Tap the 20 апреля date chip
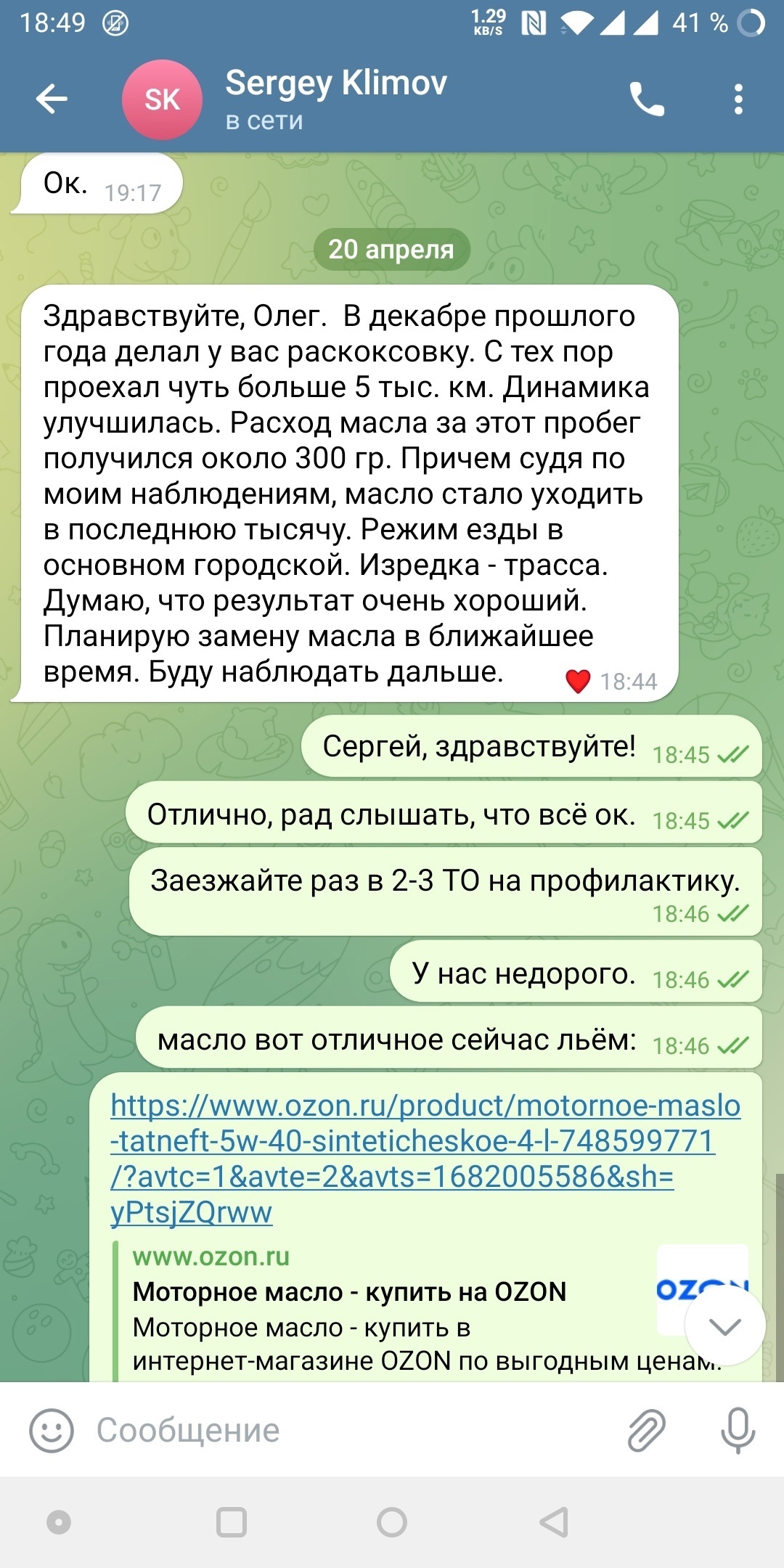 391,249
